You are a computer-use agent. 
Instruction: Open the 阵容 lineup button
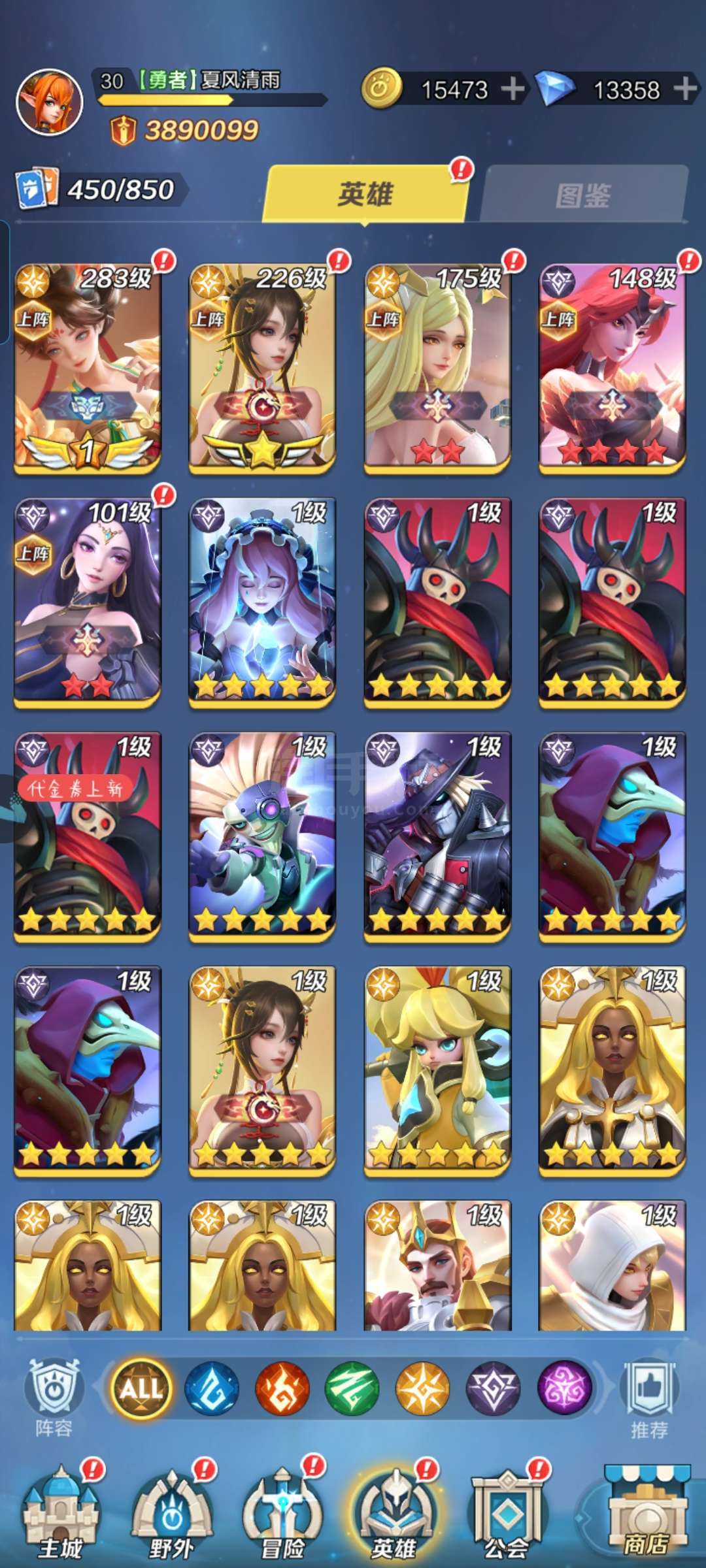[x=54, y=1397]
